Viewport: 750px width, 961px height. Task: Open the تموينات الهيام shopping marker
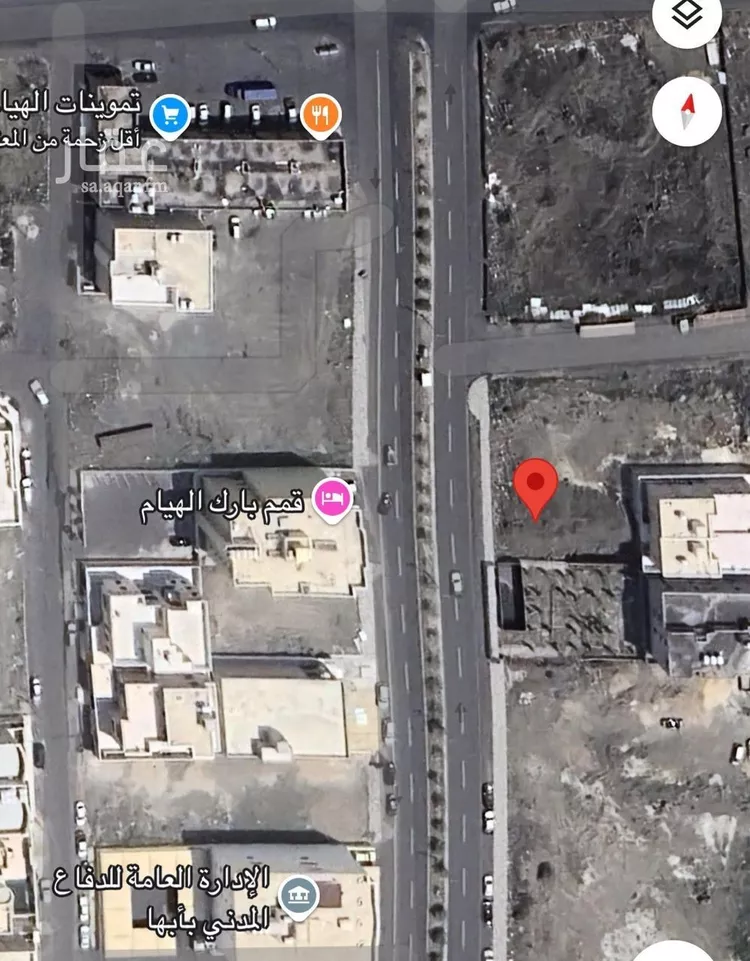[170, 116]
